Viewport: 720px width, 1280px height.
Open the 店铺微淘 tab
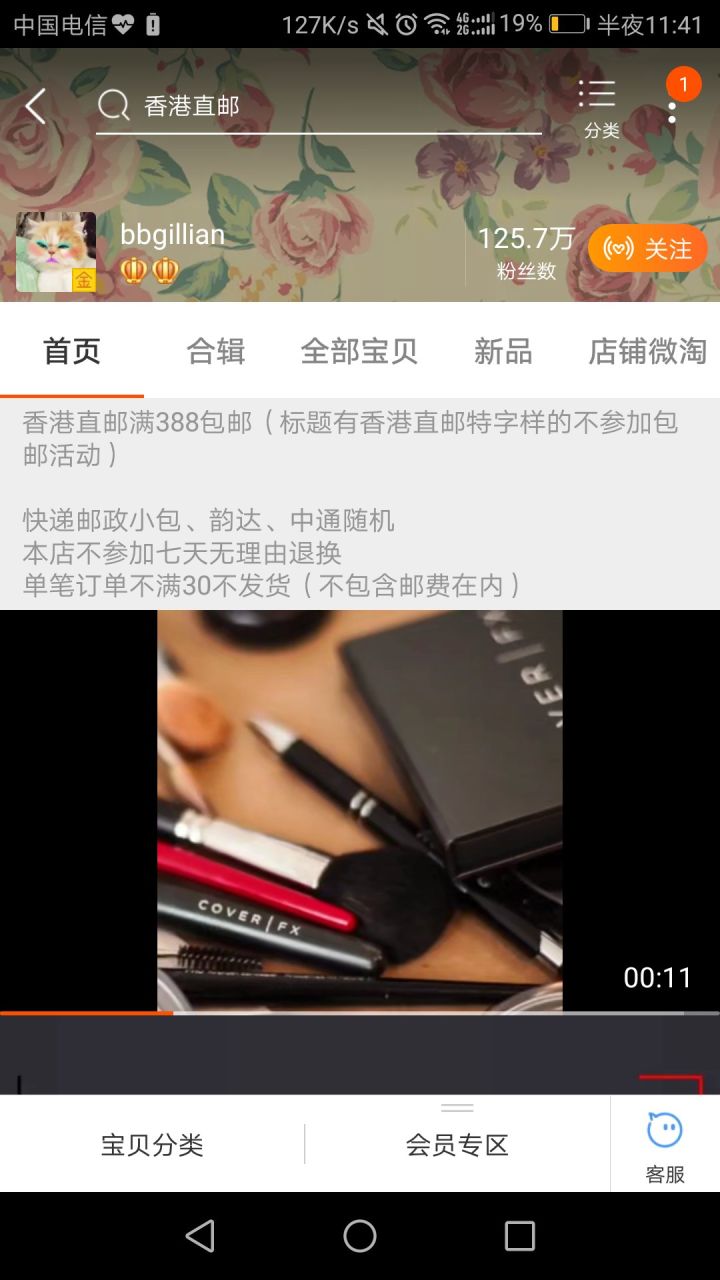647,352
